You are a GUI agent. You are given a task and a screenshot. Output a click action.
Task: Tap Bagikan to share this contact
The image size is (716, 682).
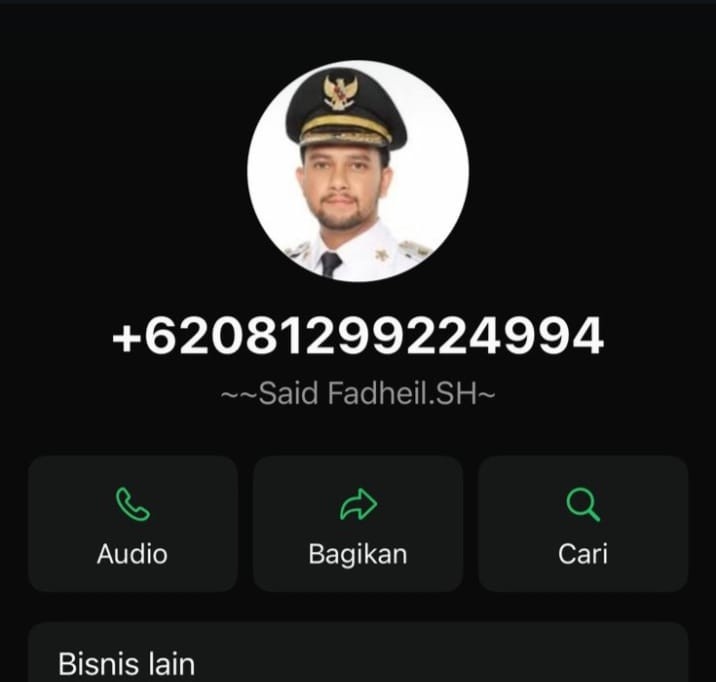[x=357, y=523]
